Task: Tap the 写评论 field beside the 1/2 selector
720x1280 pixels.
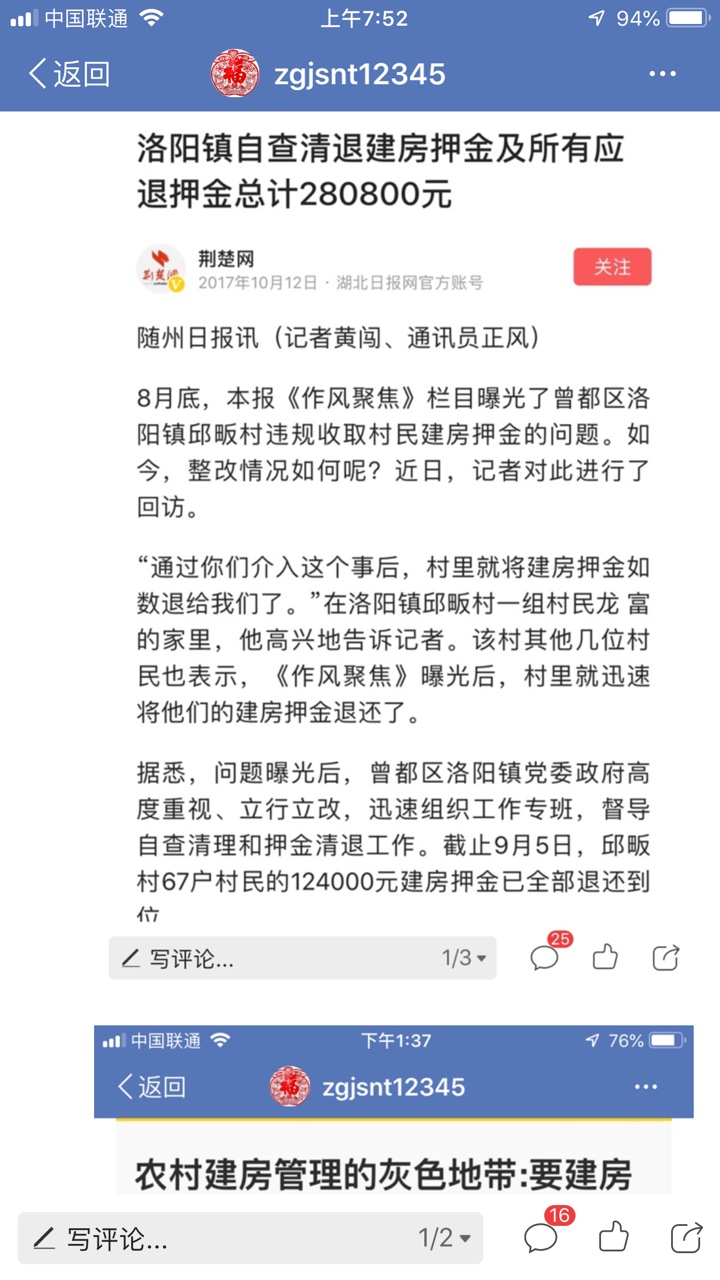Action: point(200,1239)
